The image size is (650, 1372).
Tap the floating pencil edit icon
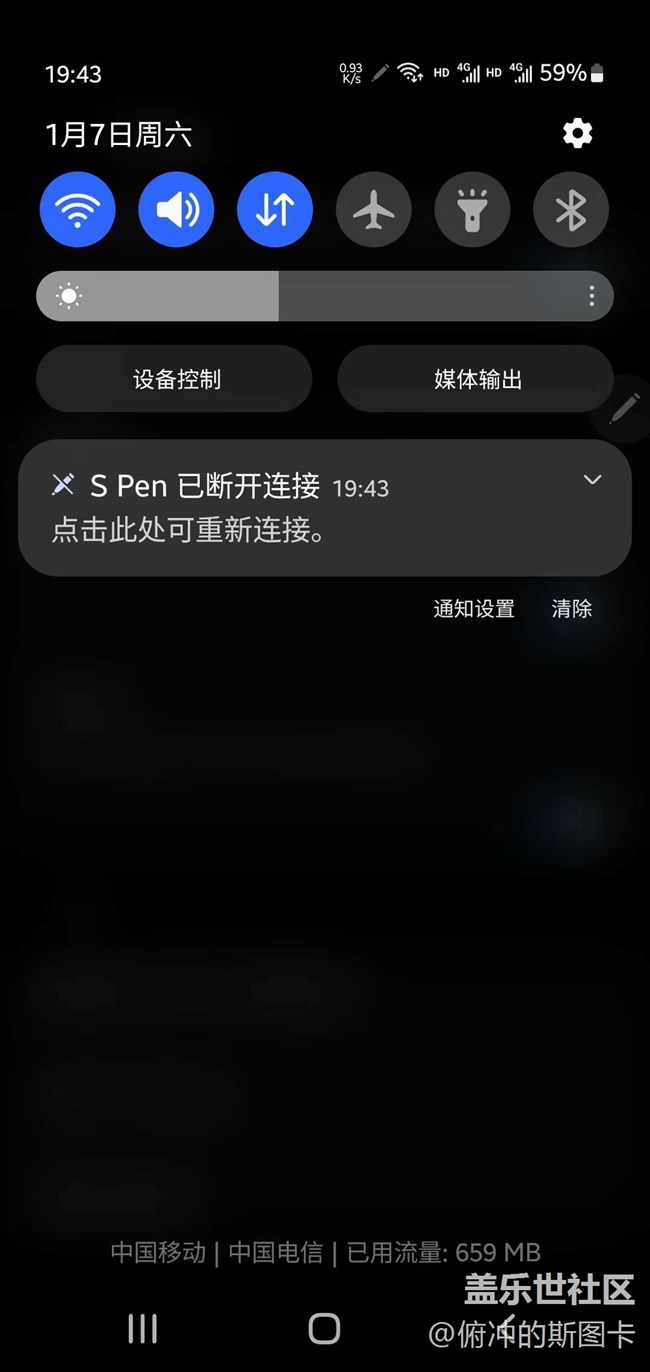click(626, 408)
